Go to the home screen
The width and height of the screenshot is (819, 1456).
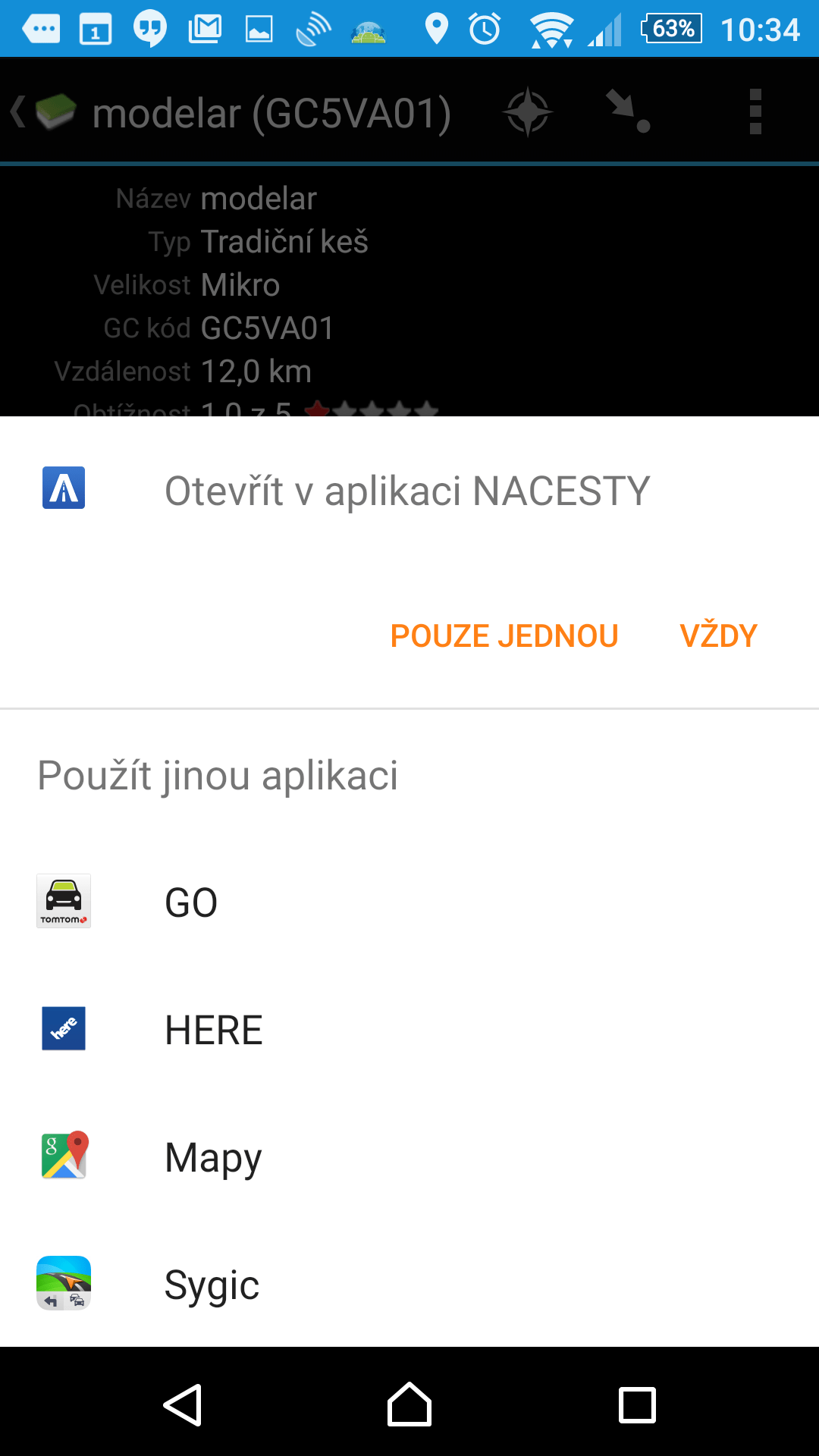click(409, 1404)
